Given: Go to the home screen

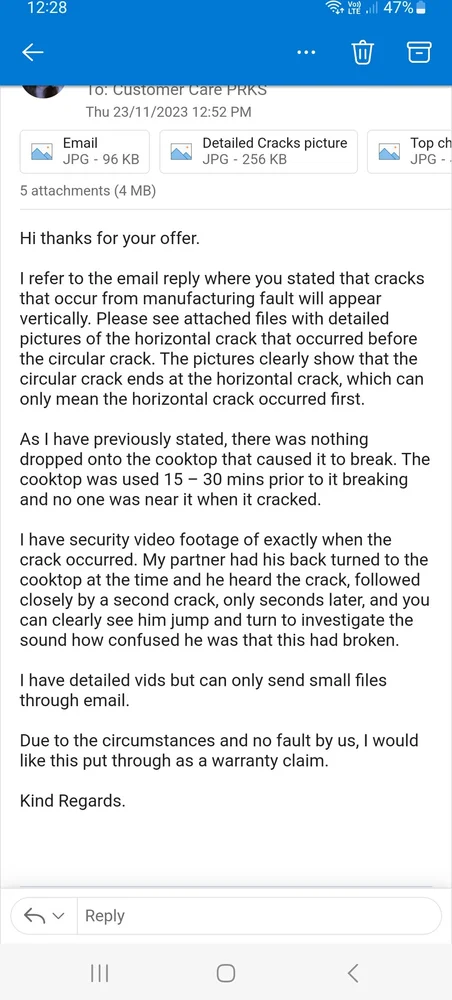Looking at the screenshot, I should 226,973.
